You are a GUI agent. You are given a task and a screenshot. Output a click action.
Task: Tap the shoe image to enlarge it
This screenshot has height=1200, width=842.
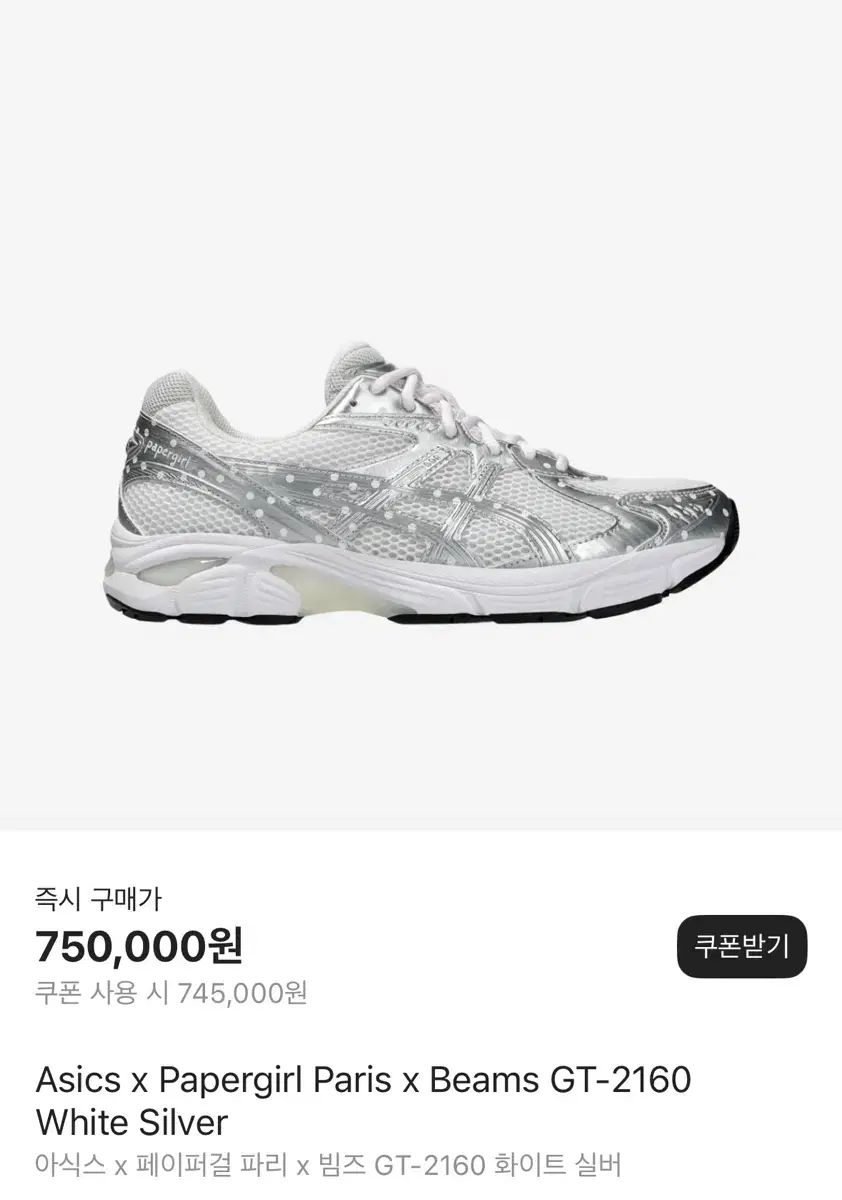420,480
